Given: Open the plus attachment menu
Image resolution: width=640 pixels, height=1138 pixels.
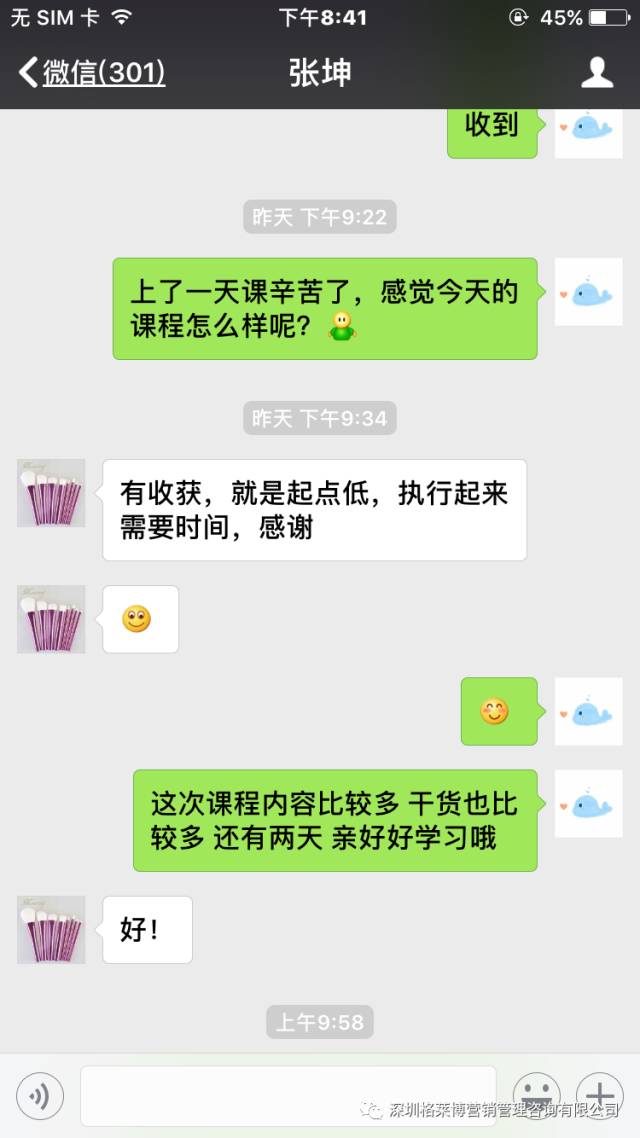Looking at the screenshot, I should 599,1096.
